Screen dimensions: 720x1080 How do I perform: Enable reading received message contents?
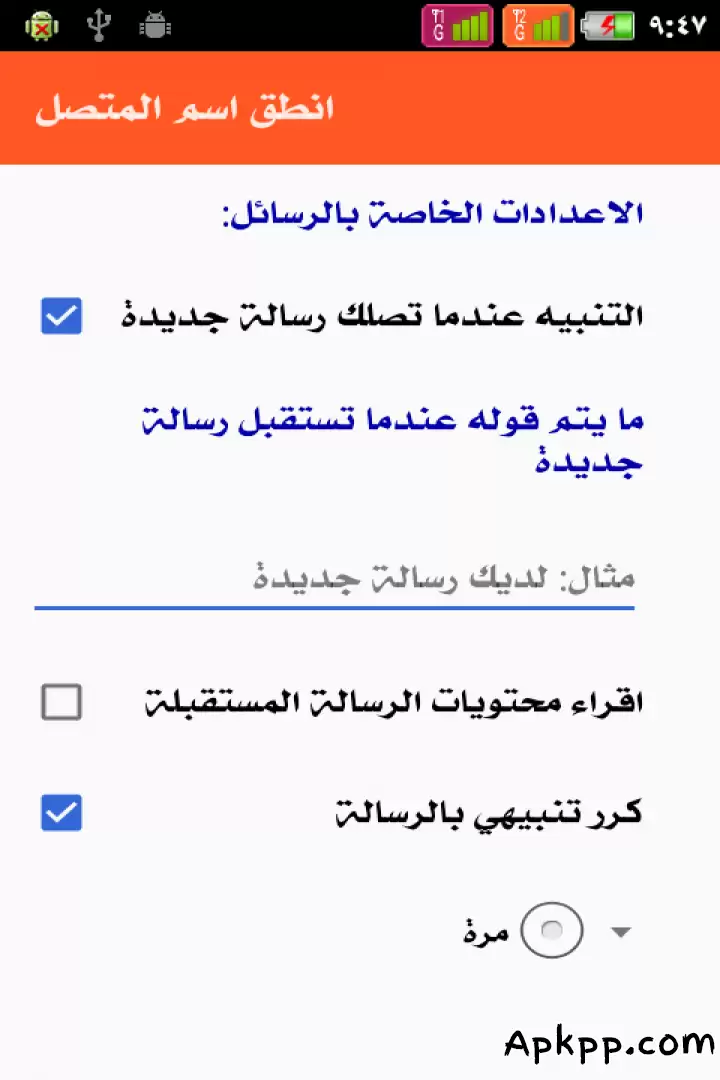coord(61,702)
